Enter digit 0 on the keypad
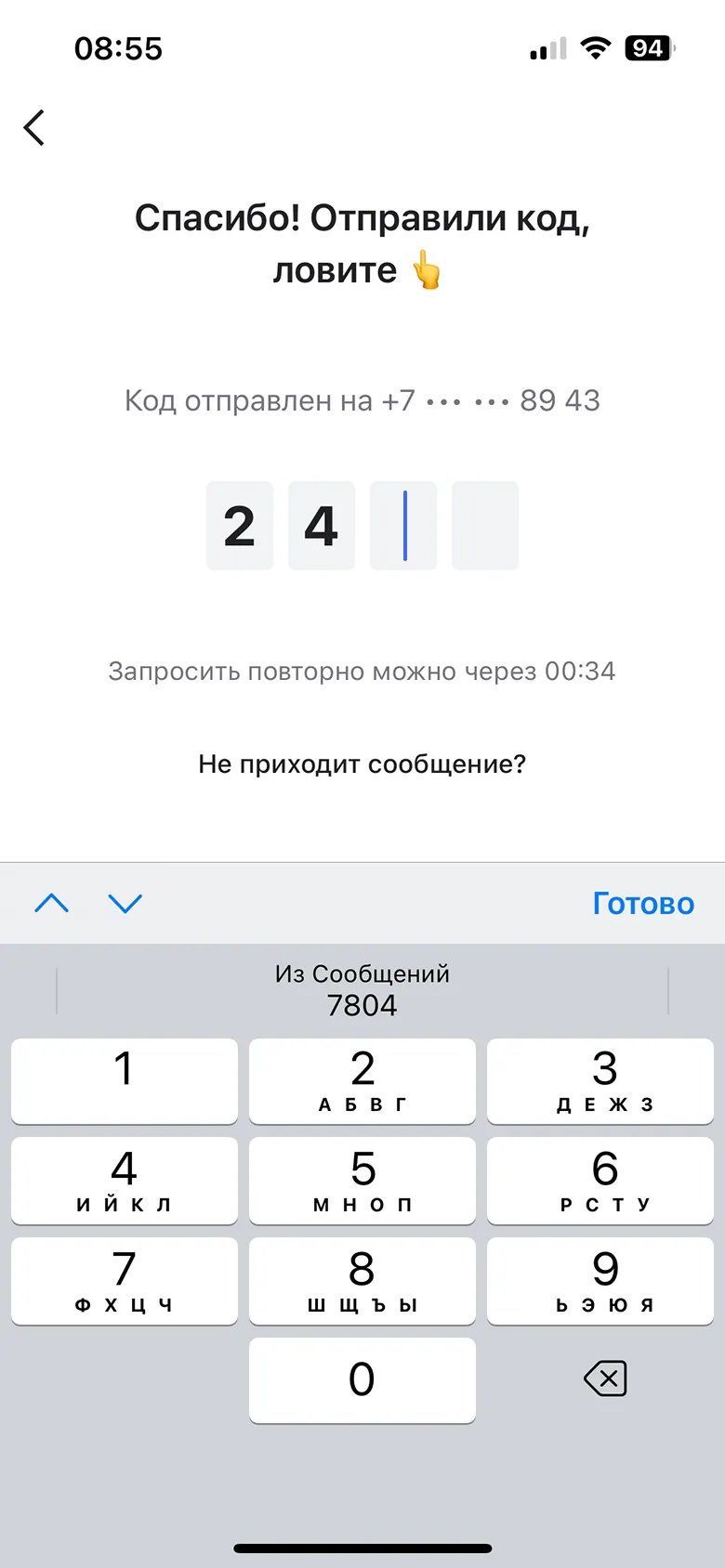 [362, 1380]
